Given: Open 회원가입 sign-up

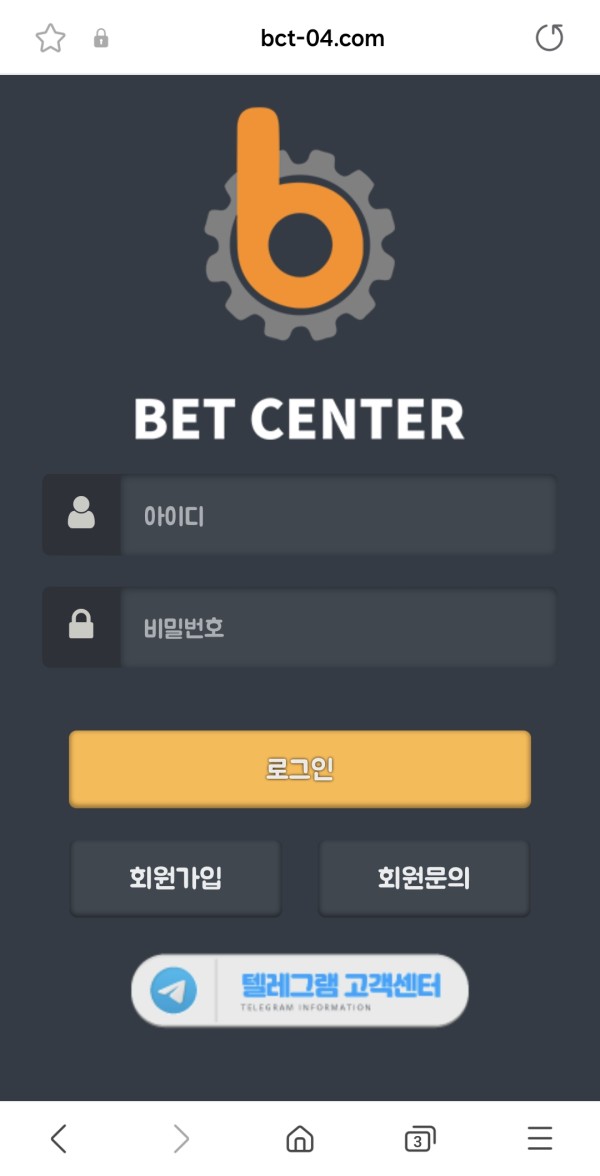Looking at the screenshot, I should pos(175,879).
